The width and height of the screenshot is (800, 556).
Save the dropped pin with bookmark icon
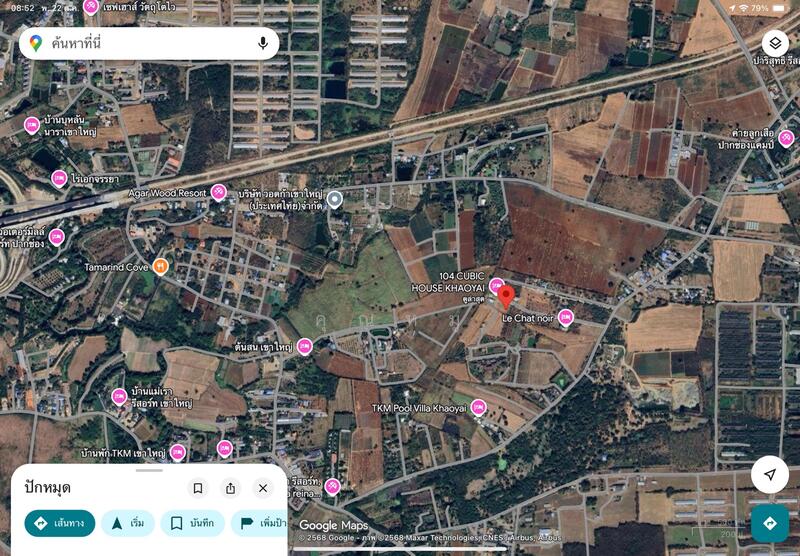pyautogui.click(x=198, y=488)
